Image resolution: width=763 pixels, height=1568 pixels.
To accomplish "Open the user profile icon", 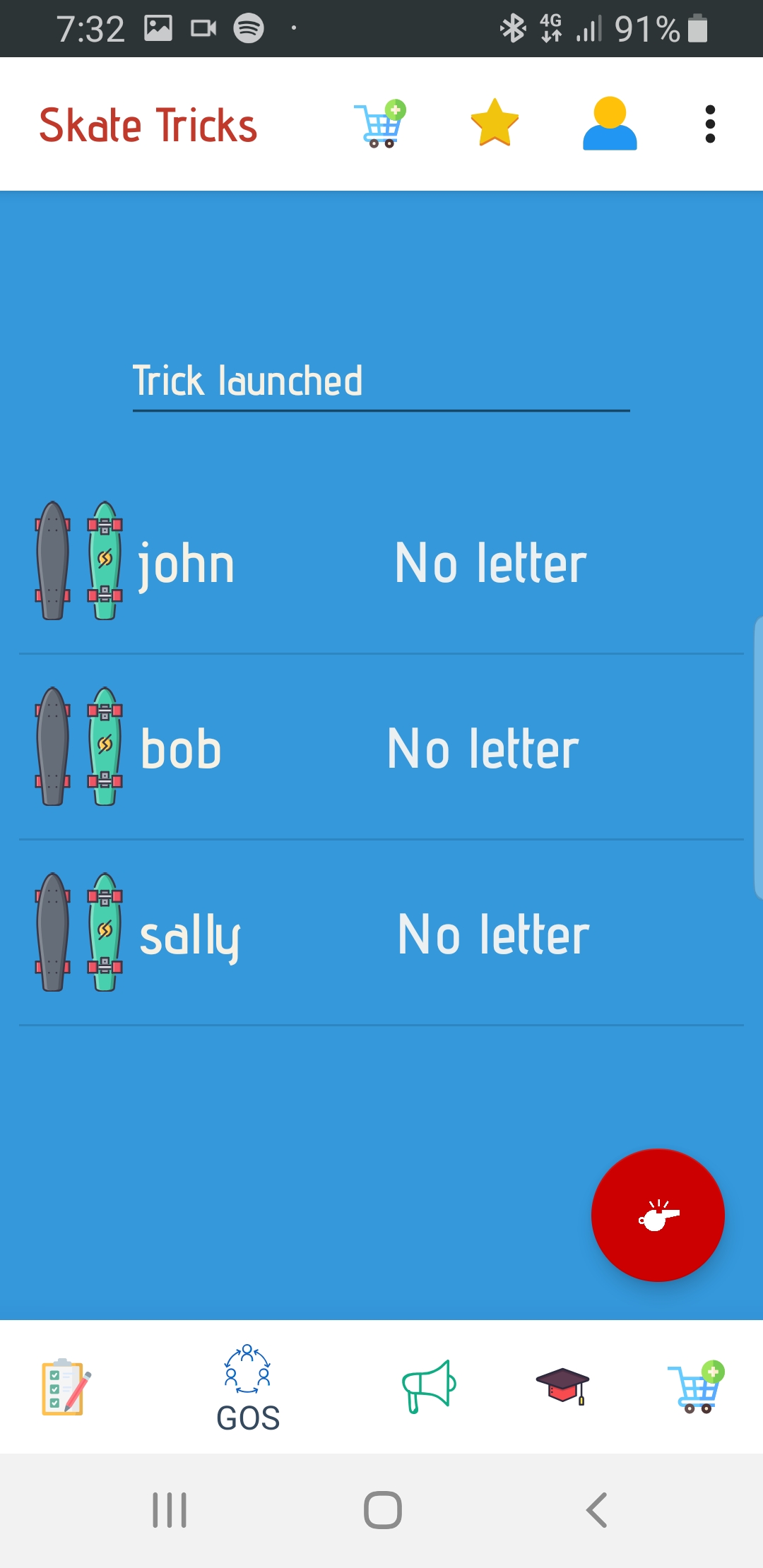I will (x=610, y=124).
